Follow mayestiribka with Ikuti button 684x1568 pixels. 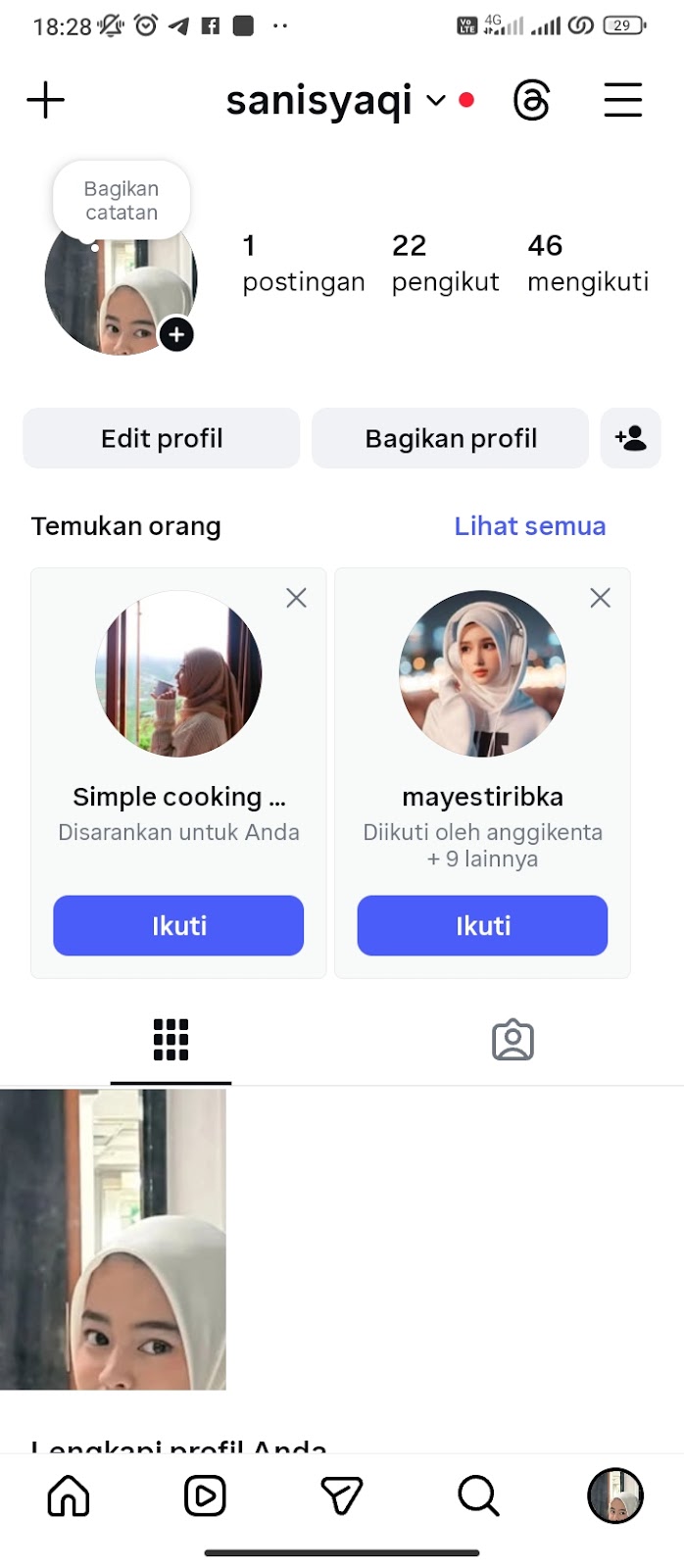pyautogui.click(x=482, y=925)
